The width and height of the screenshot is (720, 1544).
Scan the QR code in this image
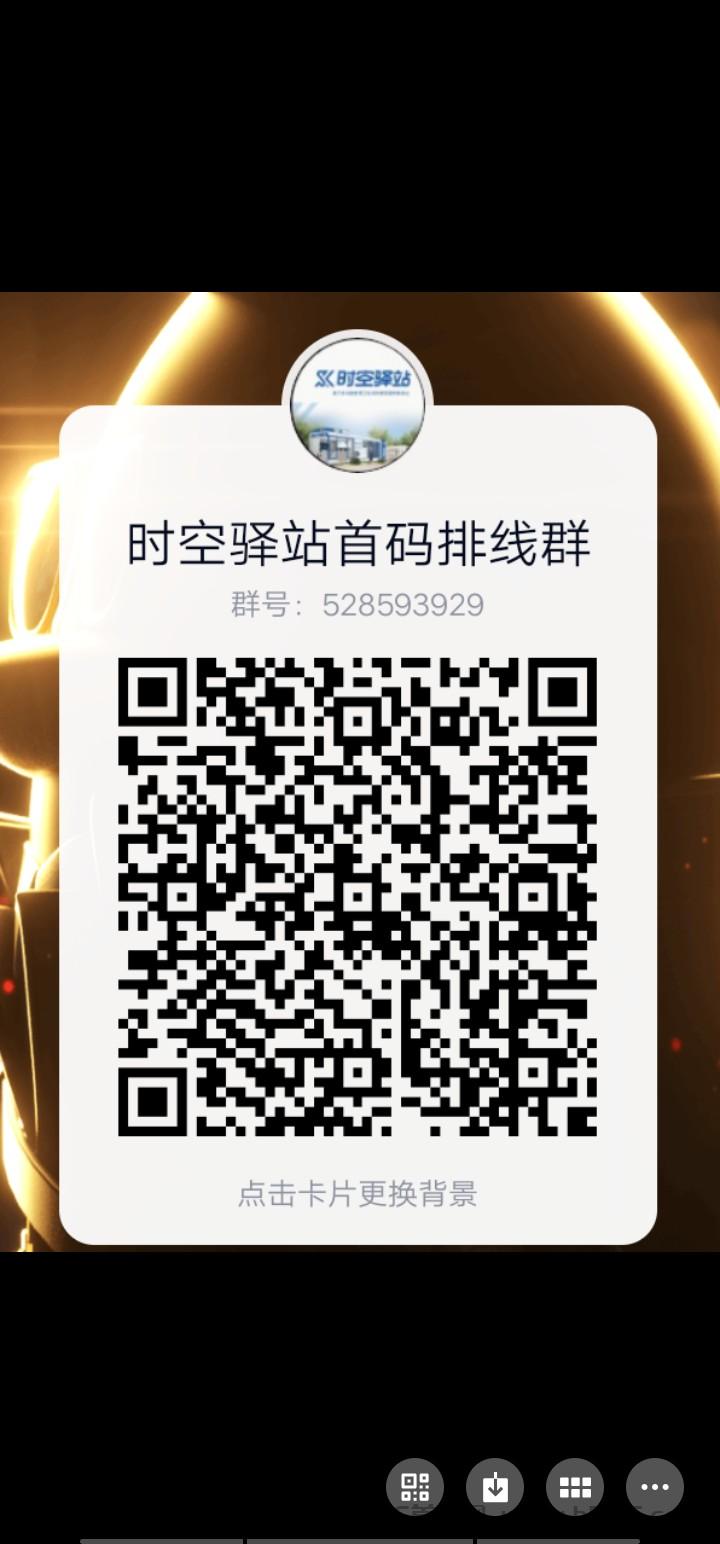[415, 1487]
